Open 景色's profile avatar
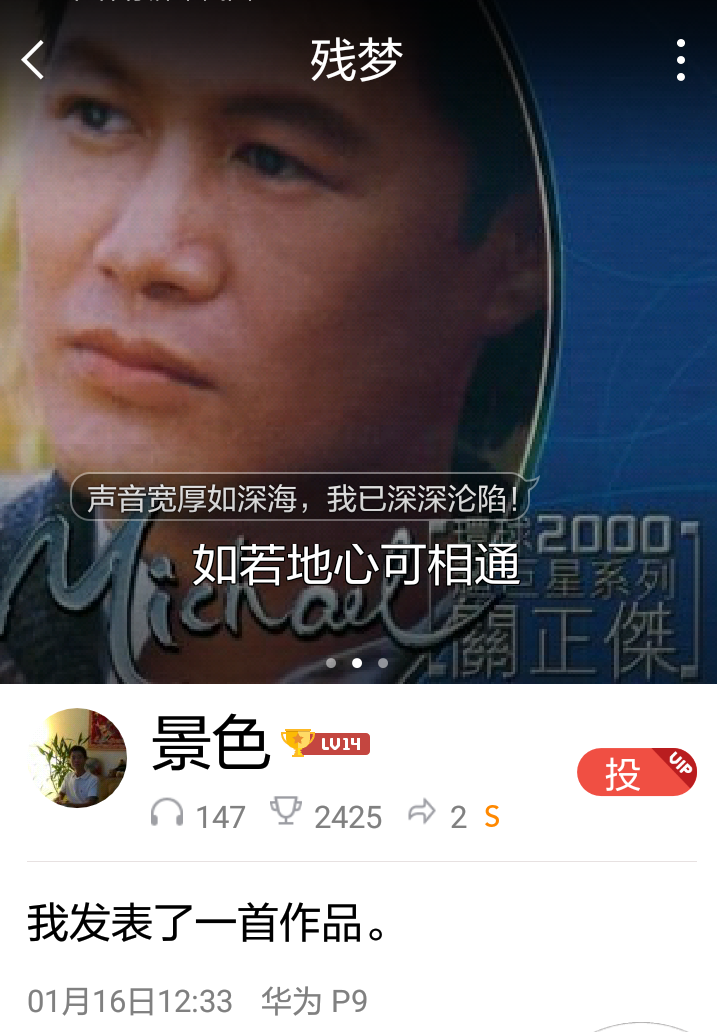 (79, 758)
